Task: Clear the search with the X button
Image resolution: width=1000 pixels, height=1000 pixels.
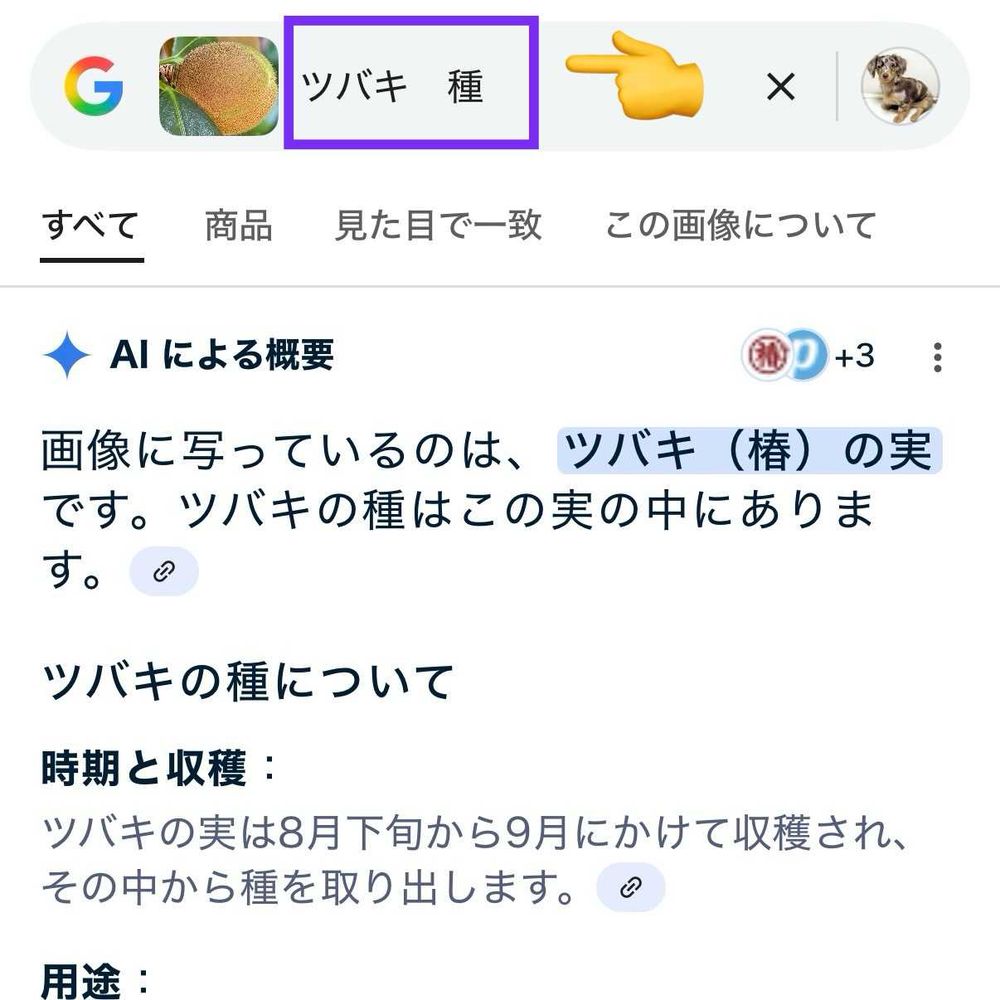Action: (781, 87)
